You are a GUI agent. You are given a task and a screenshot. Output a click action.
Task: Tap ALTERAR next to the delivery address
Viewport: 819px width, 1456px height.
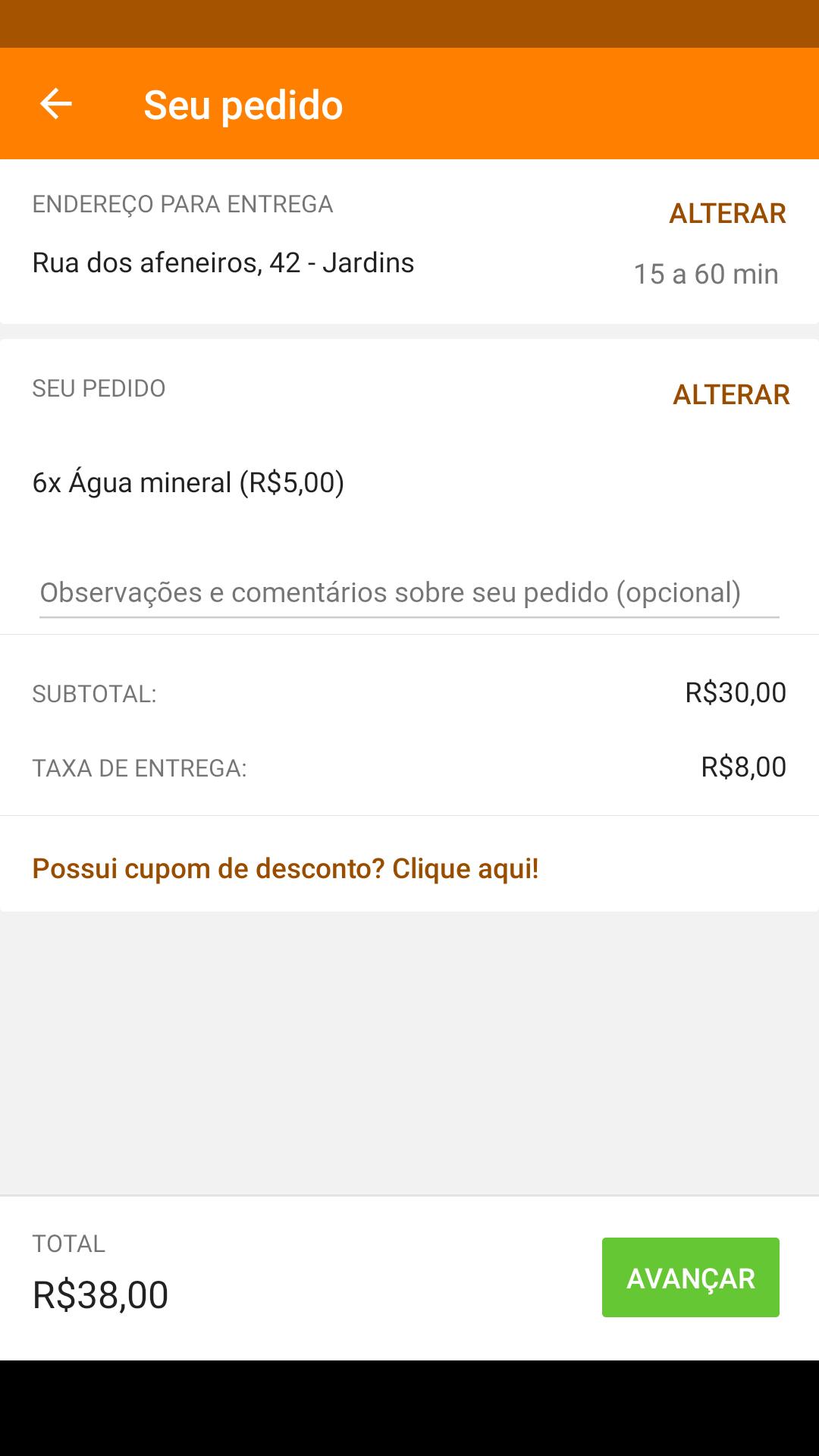pos(726,214)
